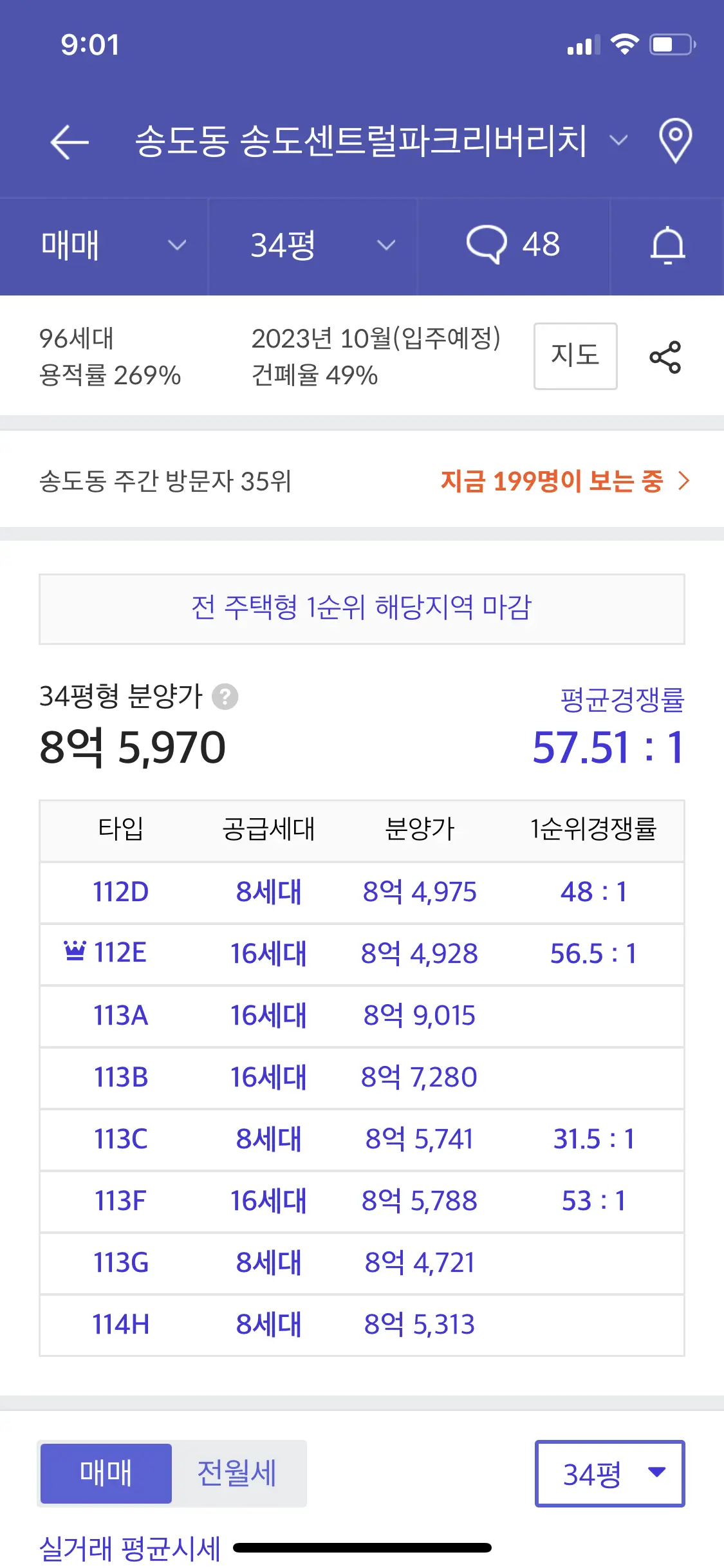Switch to the 전월세 tab

pyautogui.click(x=237, y=1473)
